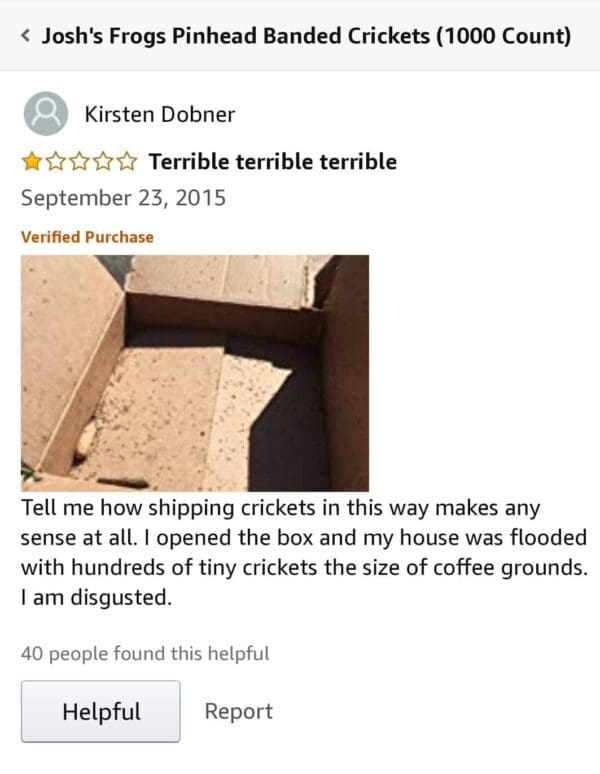Enlarge the review photo of the box

click(195, 372)
